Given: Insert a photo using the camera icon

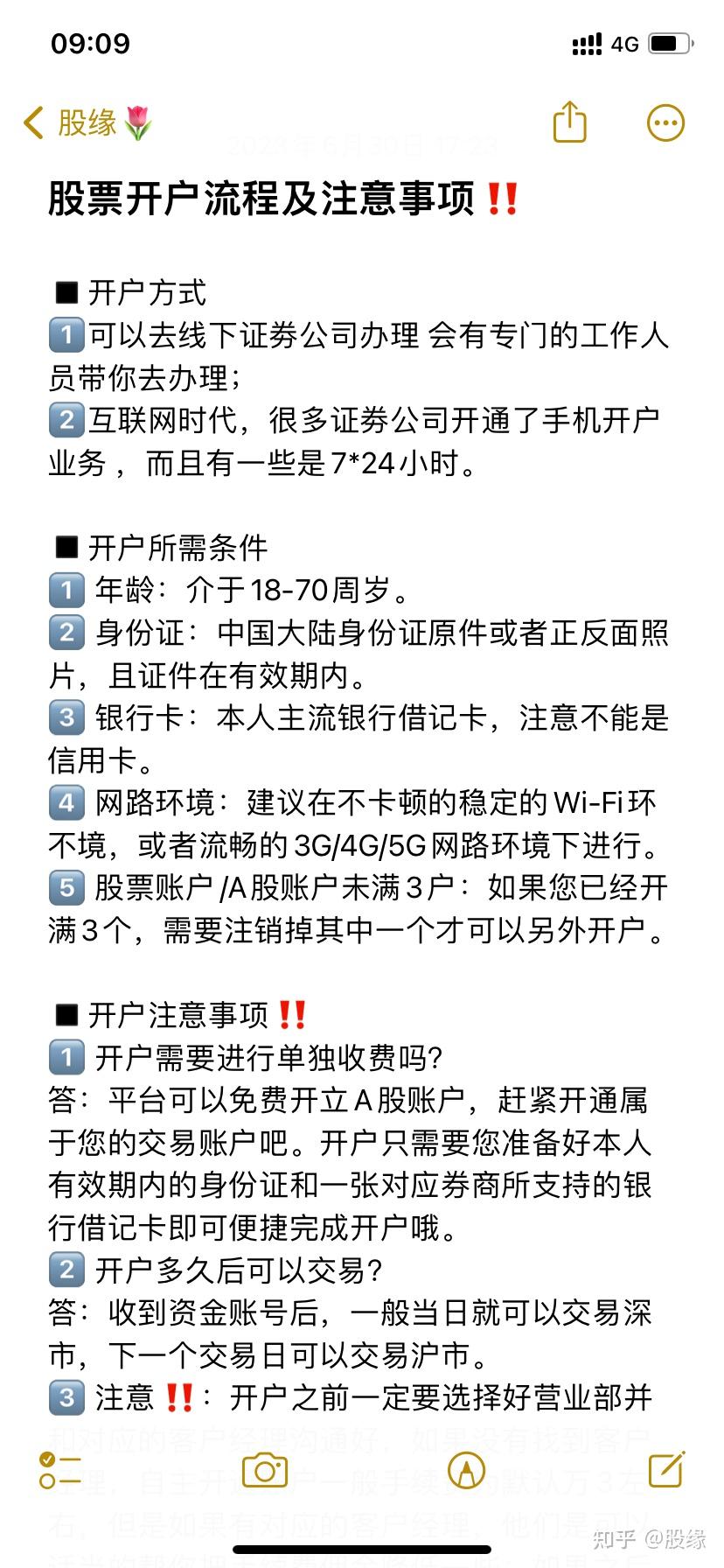Looking at the screenshot, I should pos(265,1470).
